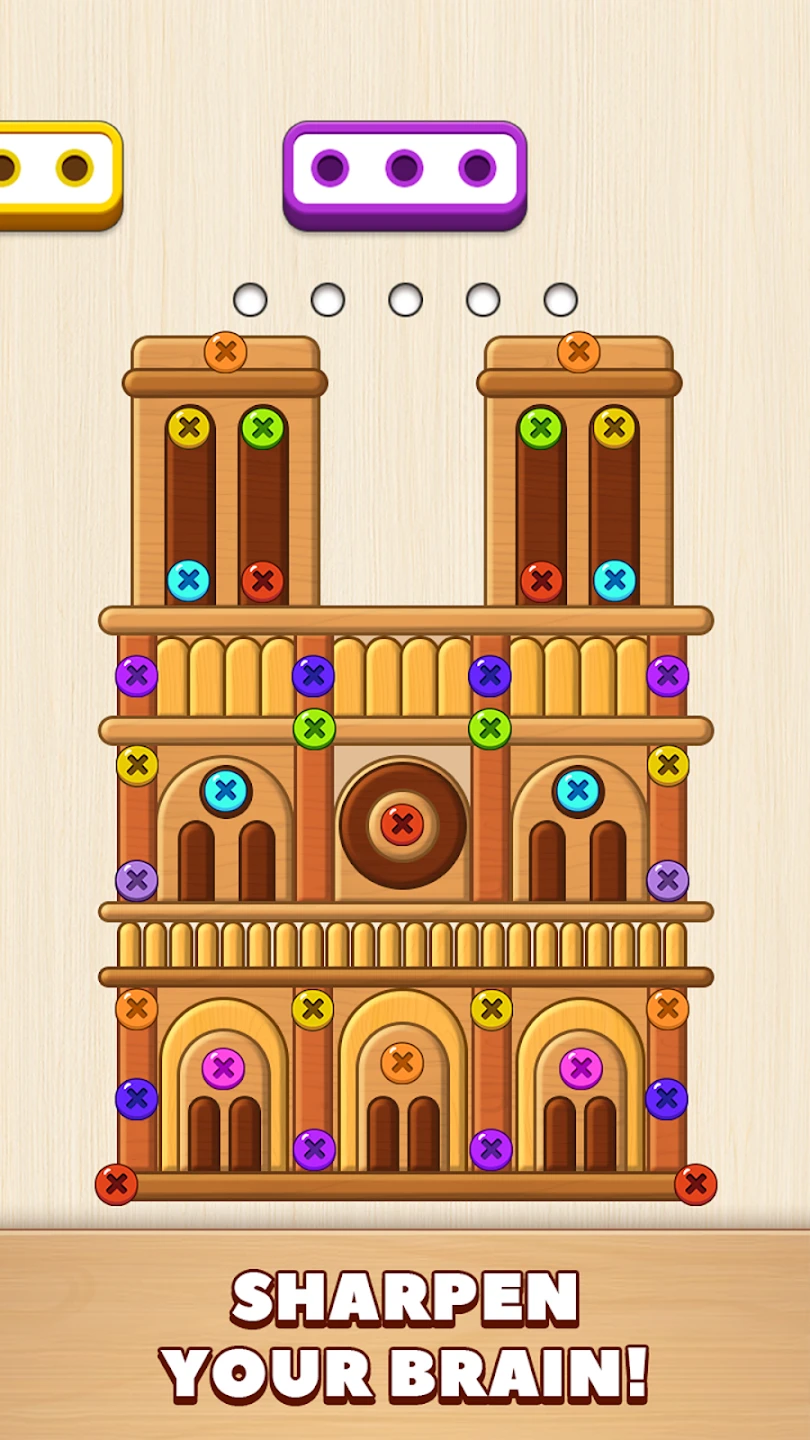Unscrew the green screw on the left tower
Image resolution: width=810 pixels, height=1440 pixels.
pos(263,428)
